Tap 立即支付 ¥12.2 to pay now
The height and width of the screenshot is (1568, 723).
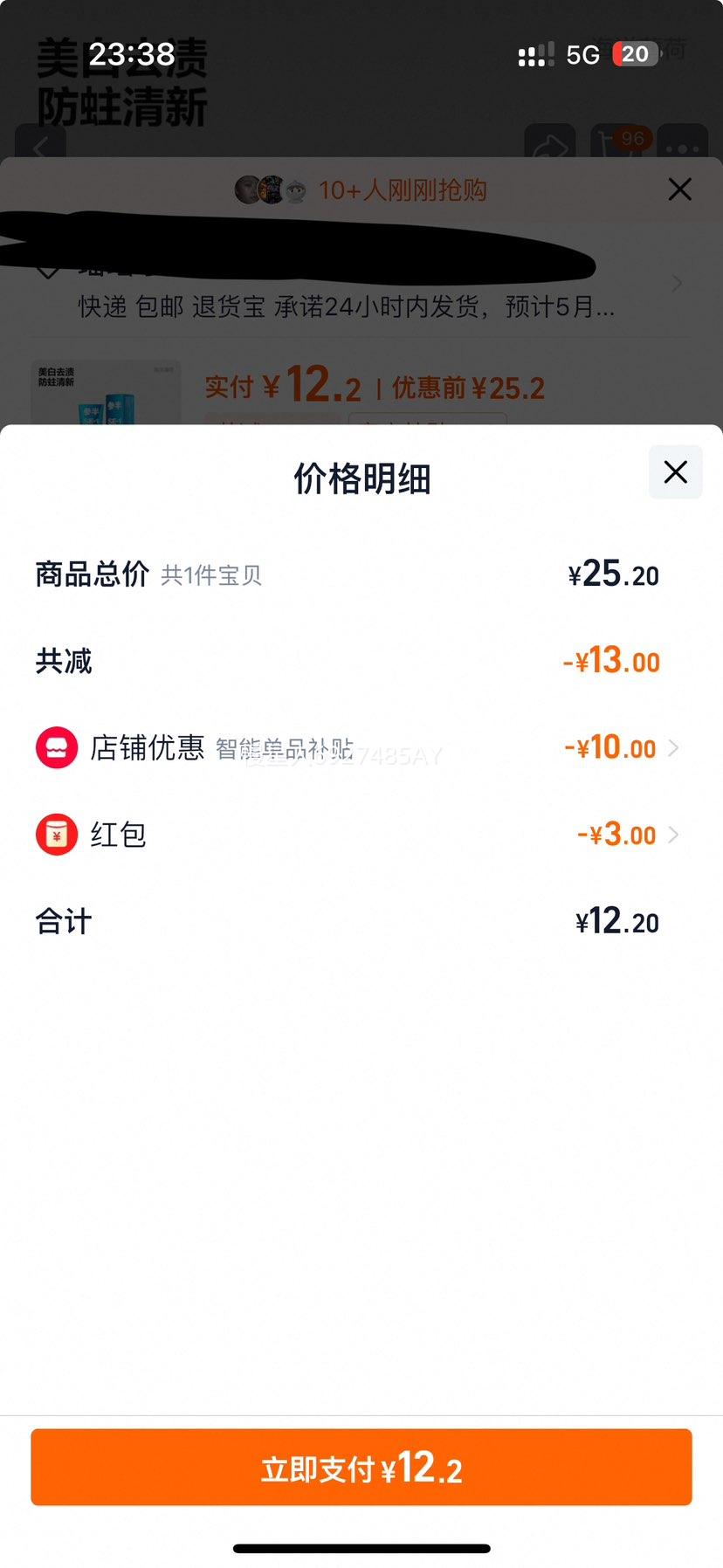click(x=361, y=1468)
